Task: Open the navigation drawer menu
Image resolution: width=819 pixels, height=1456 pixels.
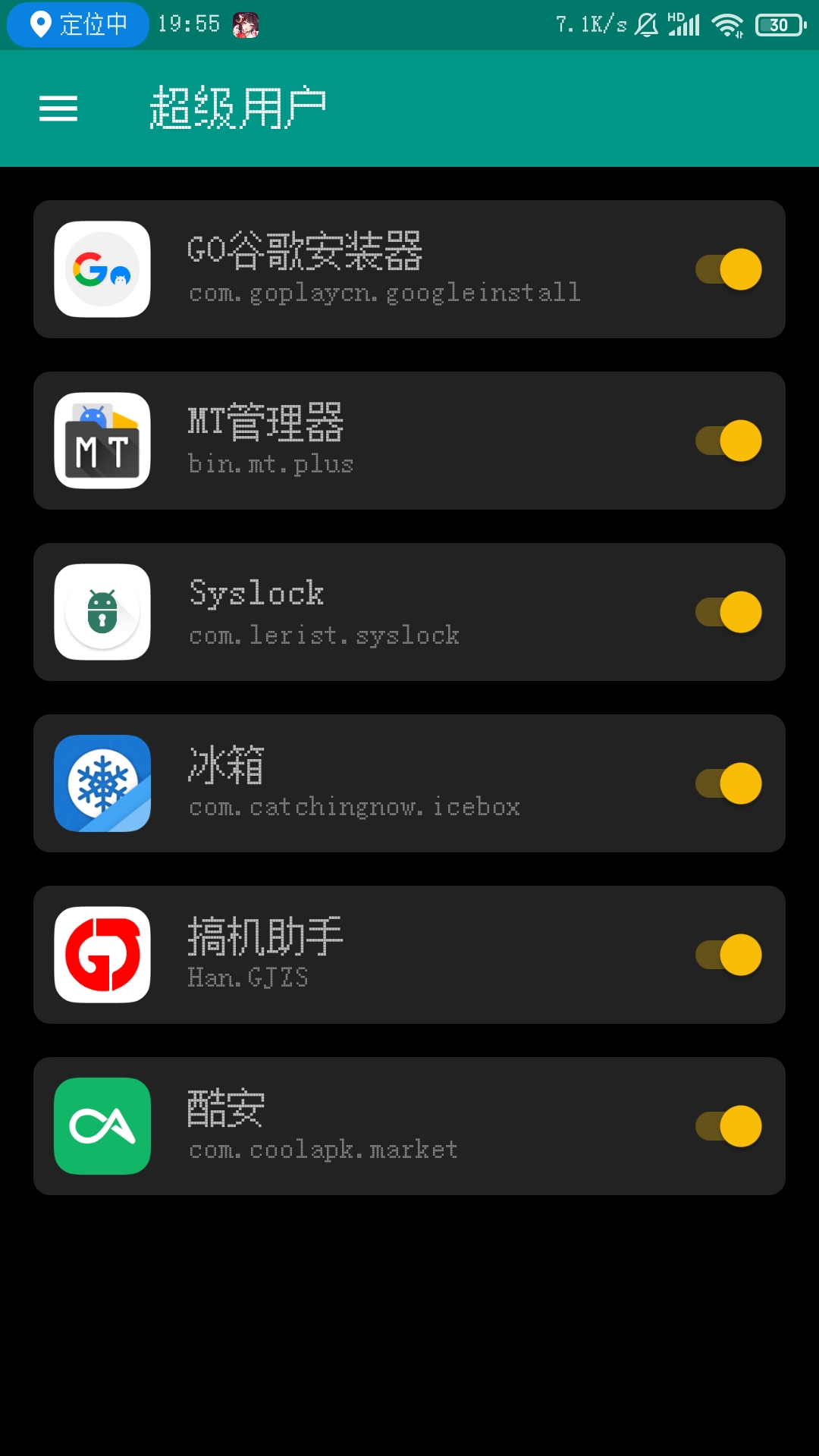Action: pos(58,108)
